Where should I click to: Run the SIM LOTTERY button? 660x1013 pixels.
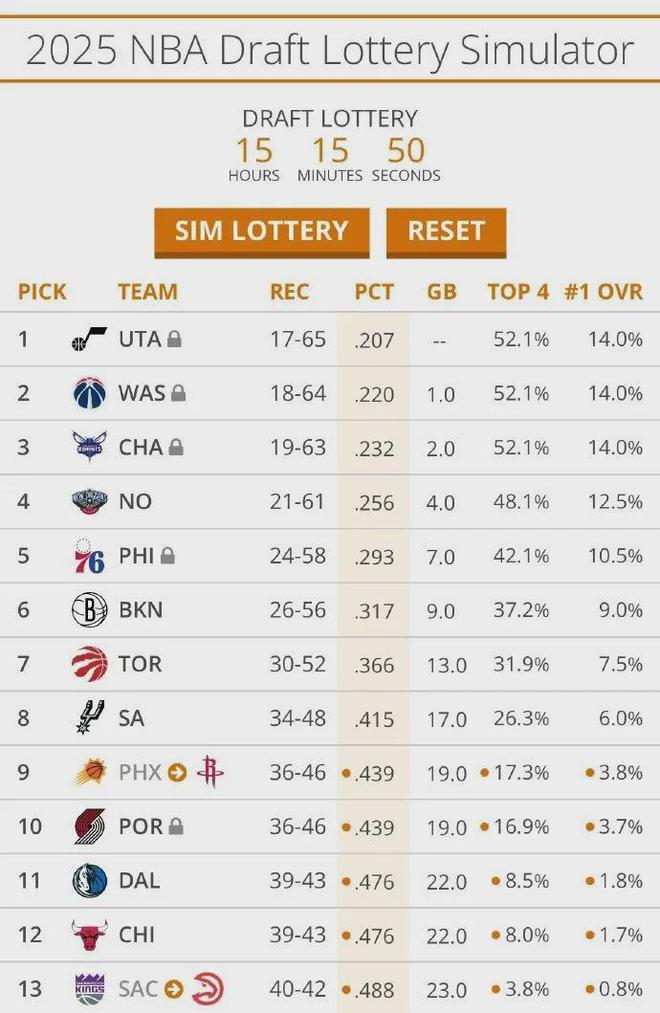261,232
